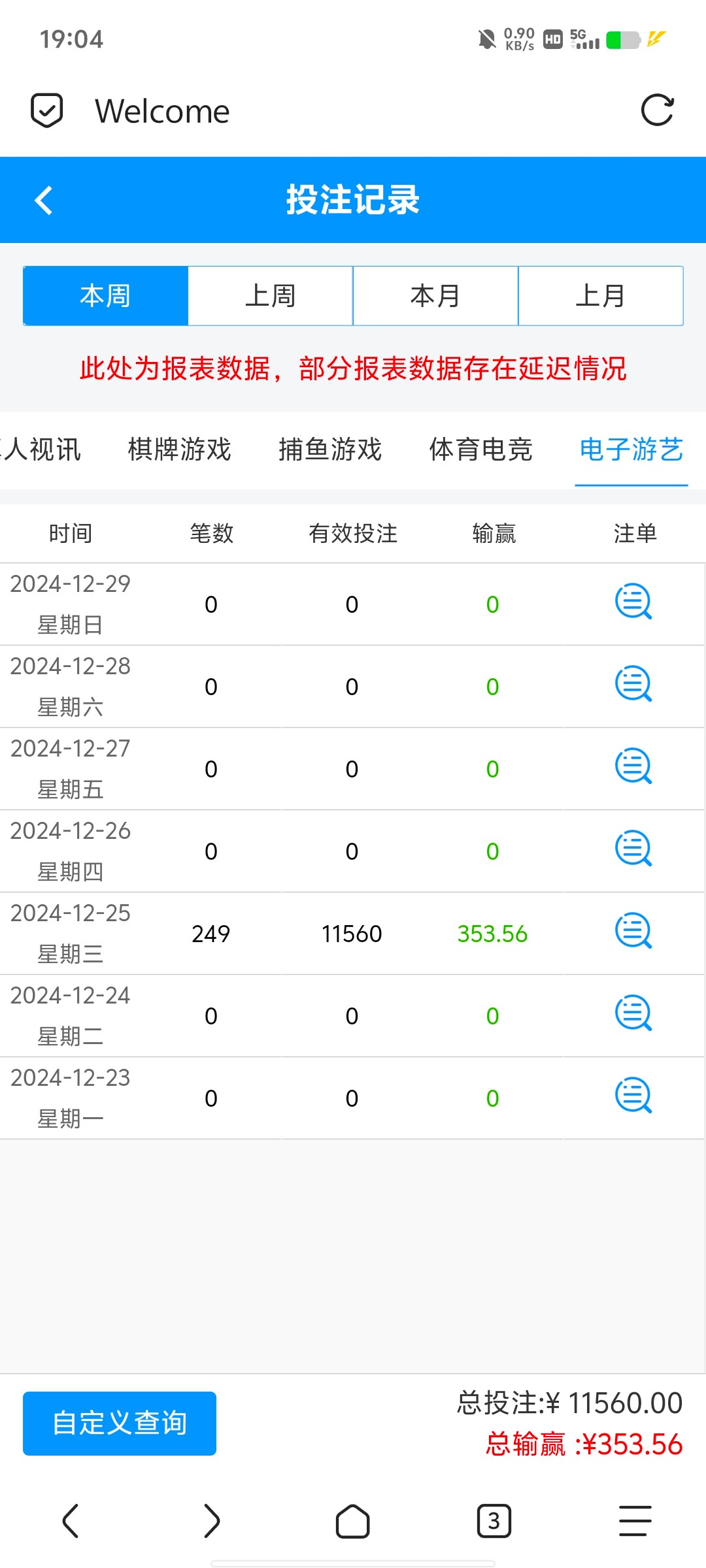The height and width of the screenshot is (1568, 706).
Task: Go back from the 投注记录 page
Action: pos(44,200)
